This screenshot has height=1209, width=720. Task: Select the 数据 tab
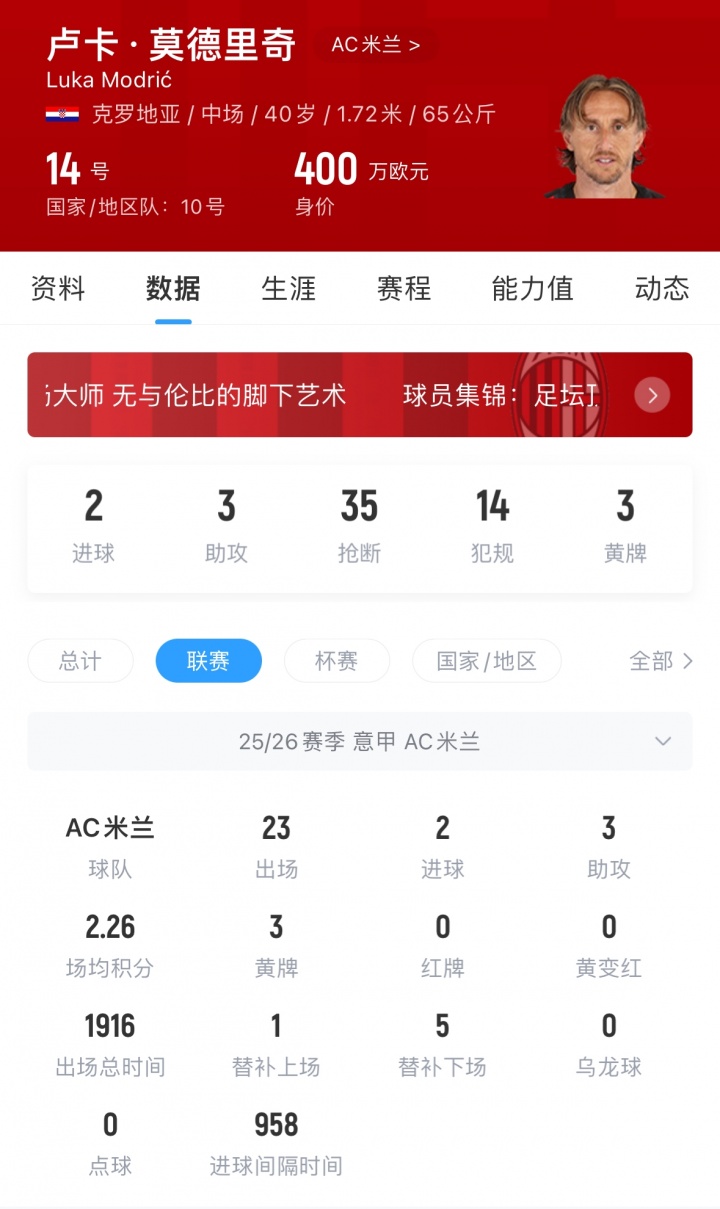coord(173,289)
